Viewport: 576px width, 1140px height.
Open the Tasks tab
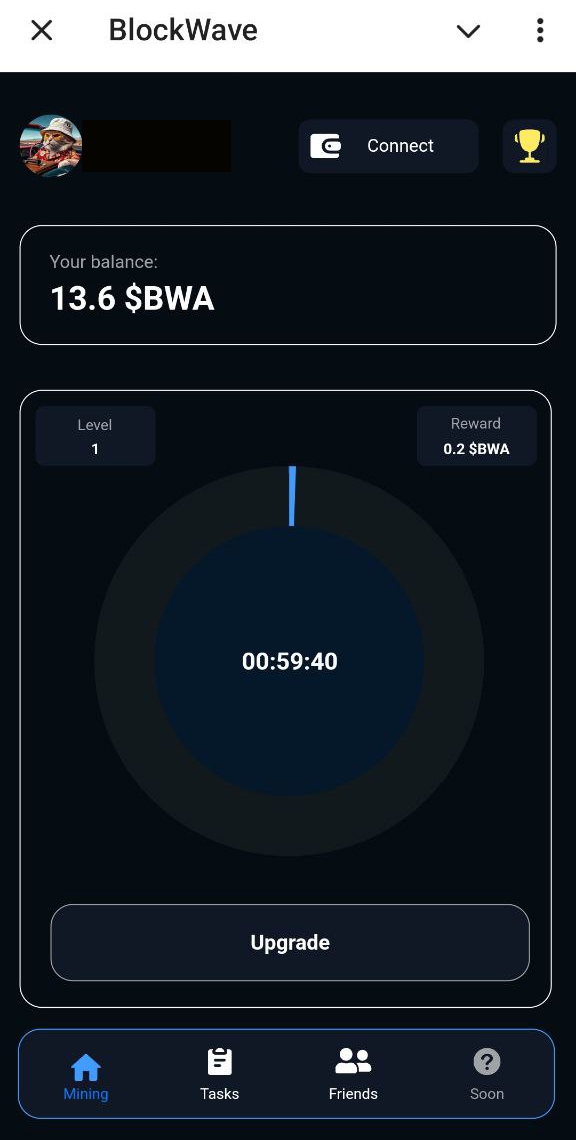(x=220, y=1075)
